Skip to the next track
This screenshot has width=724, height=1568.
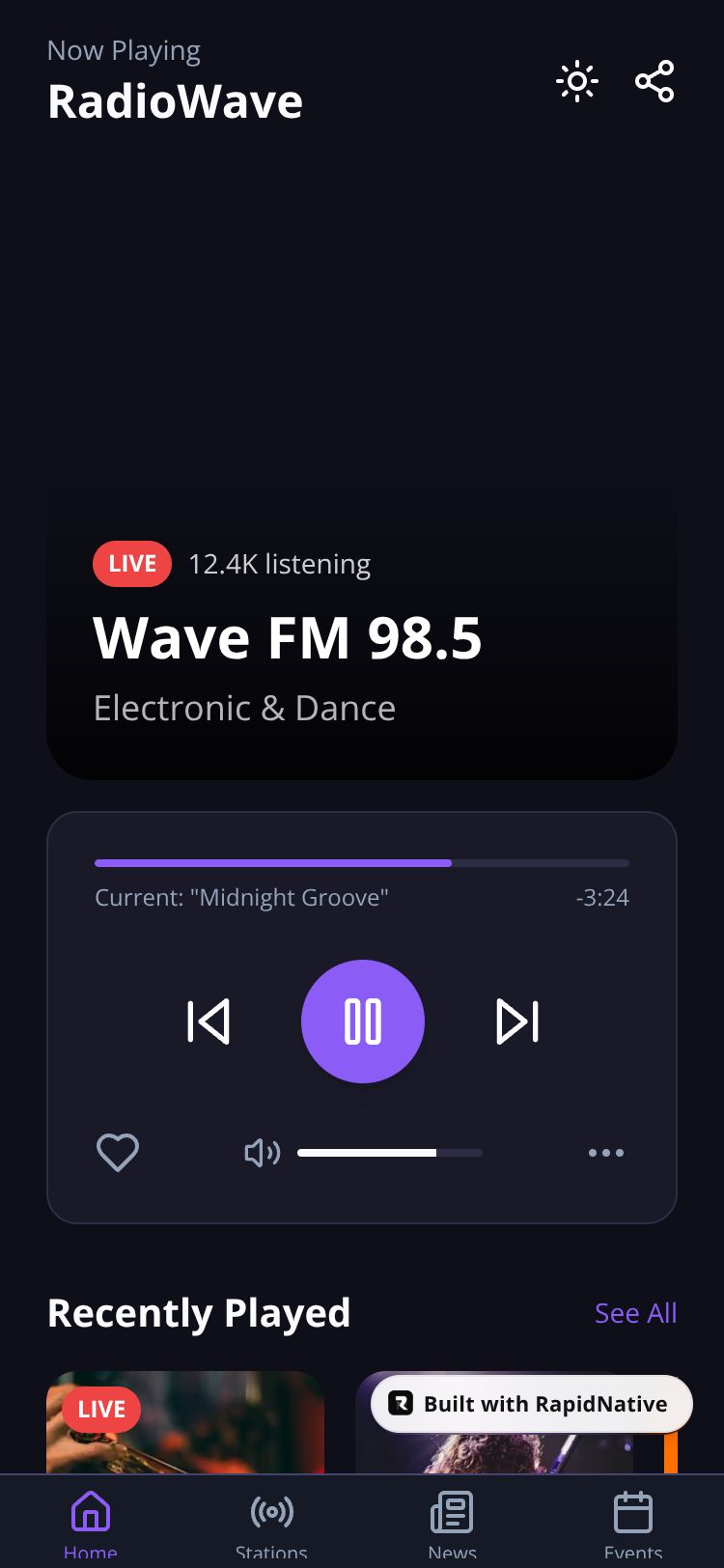point(517,1022)
